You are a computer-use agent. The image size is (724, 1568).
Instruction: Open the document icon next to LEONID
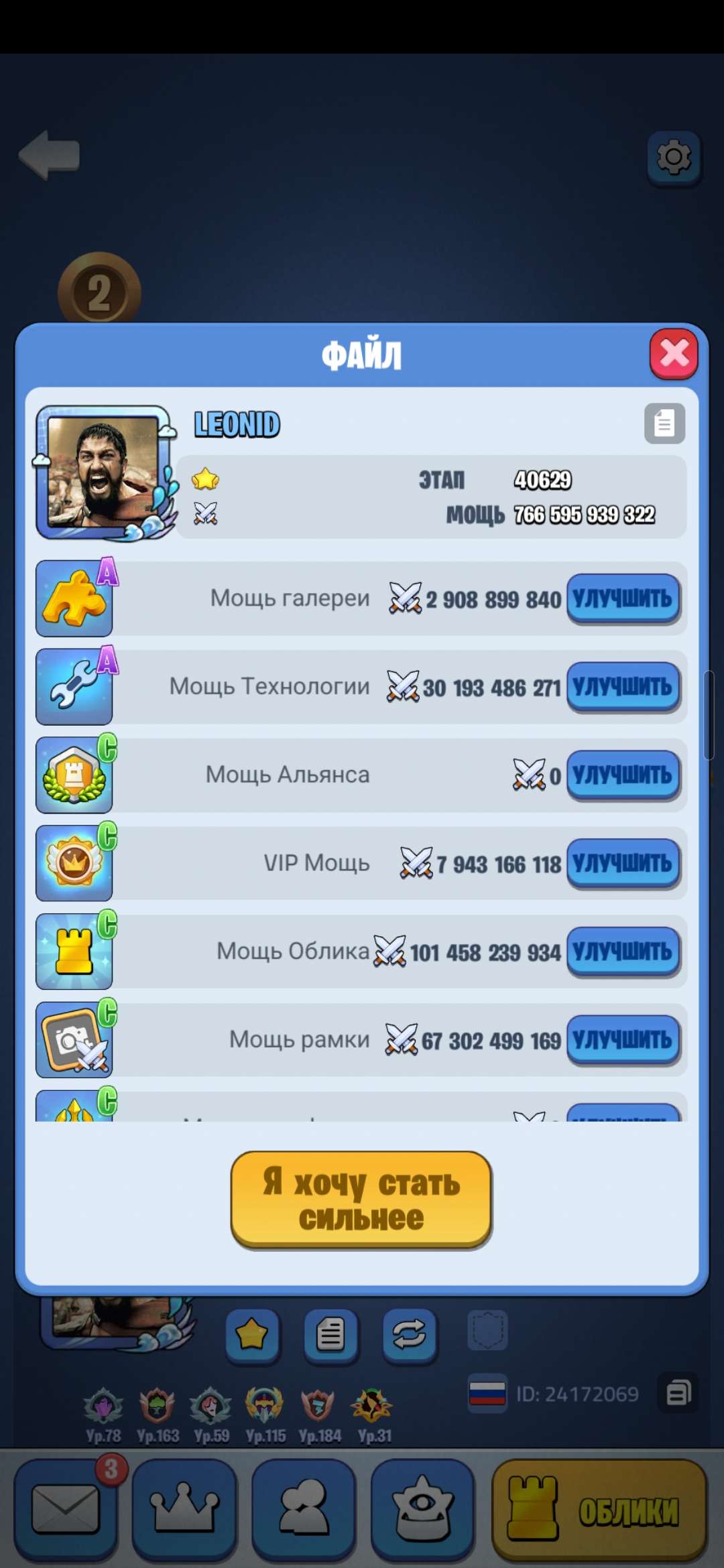[664, 423]
